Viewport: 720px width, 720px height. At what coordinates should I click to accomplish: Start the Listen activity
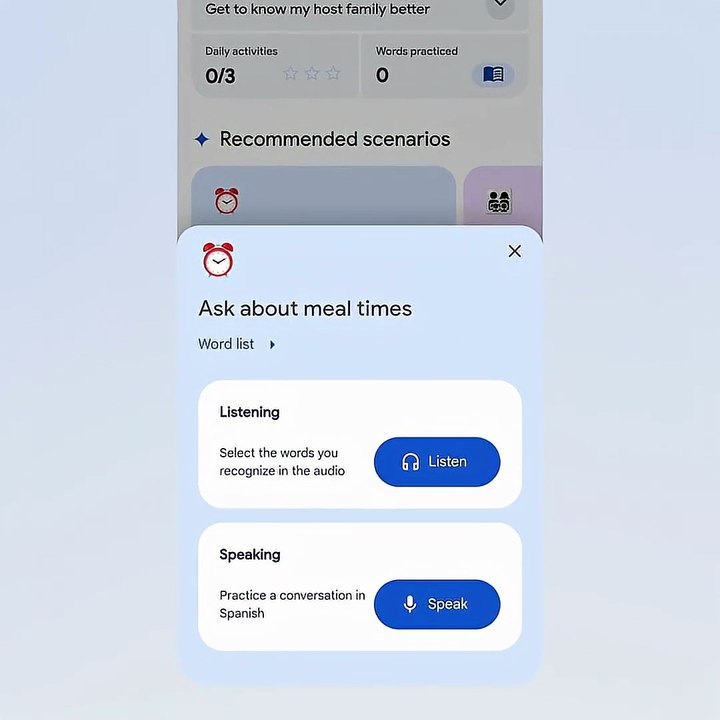[437, 461]
